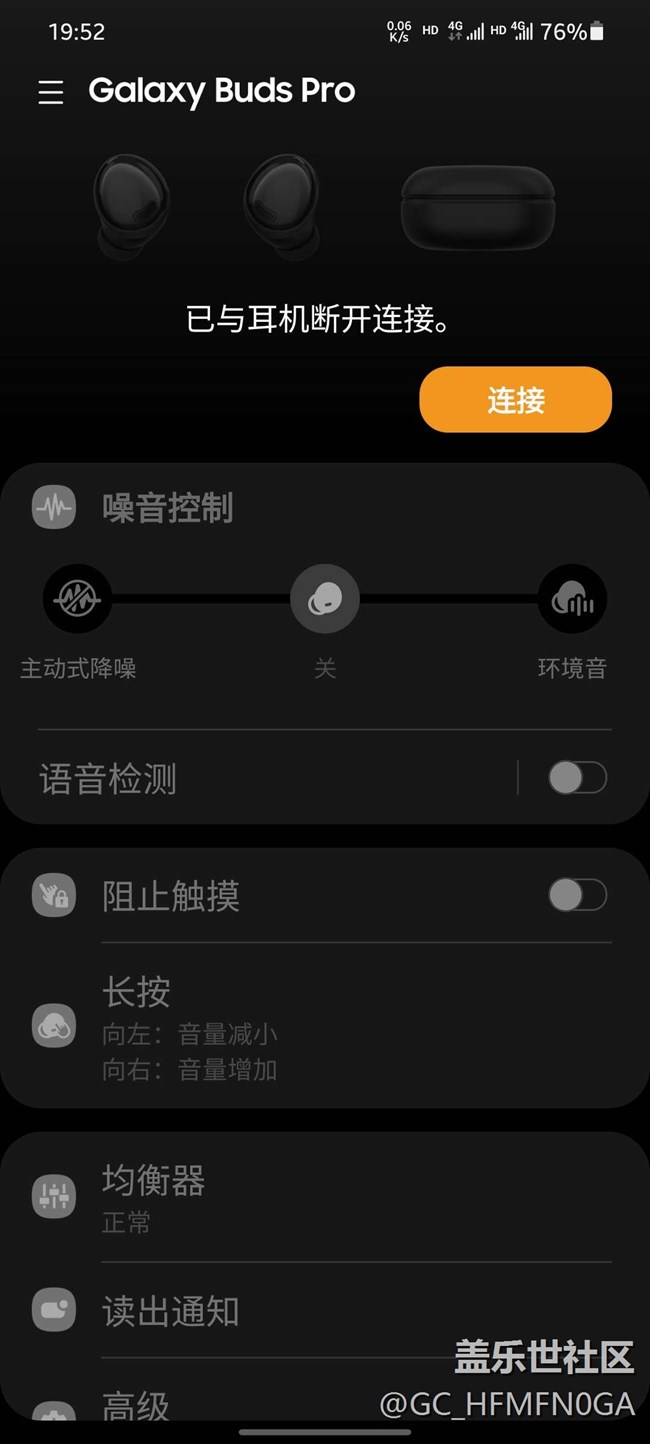Open the 长按 touch-and-hold settings

coord(325,1027)
